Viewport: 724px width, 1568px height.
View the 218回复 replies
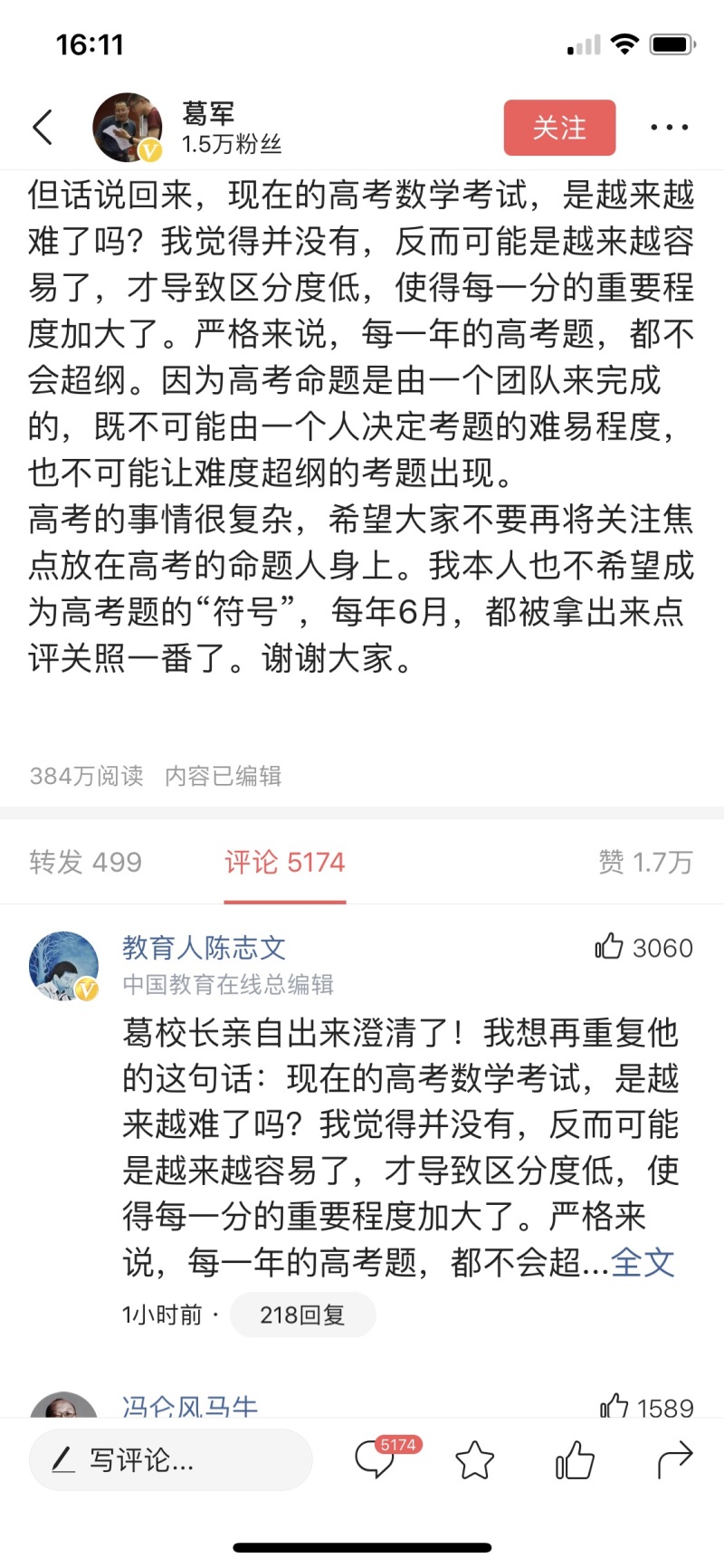click(302, 1315)
